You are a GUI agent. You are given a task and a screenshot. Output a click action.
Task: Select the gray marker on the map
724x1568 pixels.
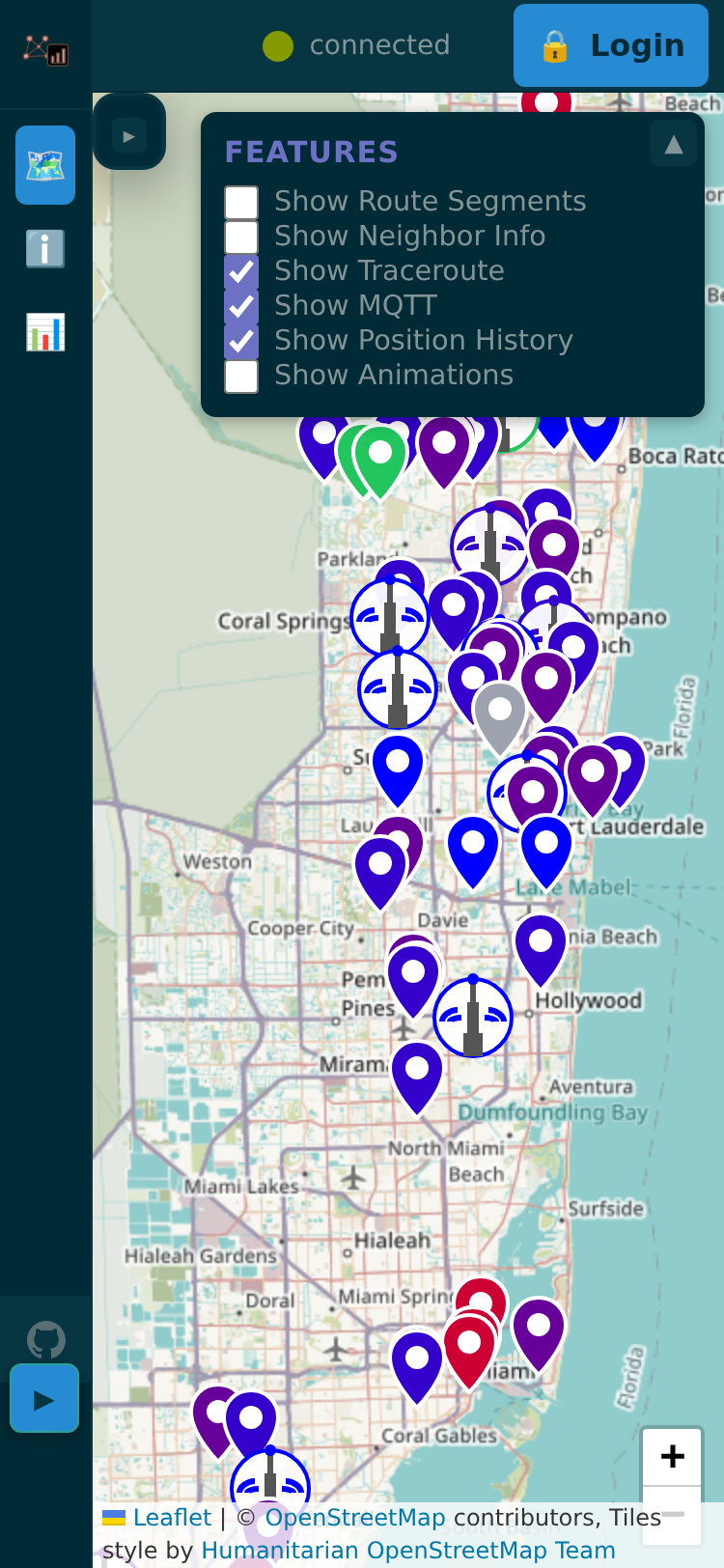[499, 710]
